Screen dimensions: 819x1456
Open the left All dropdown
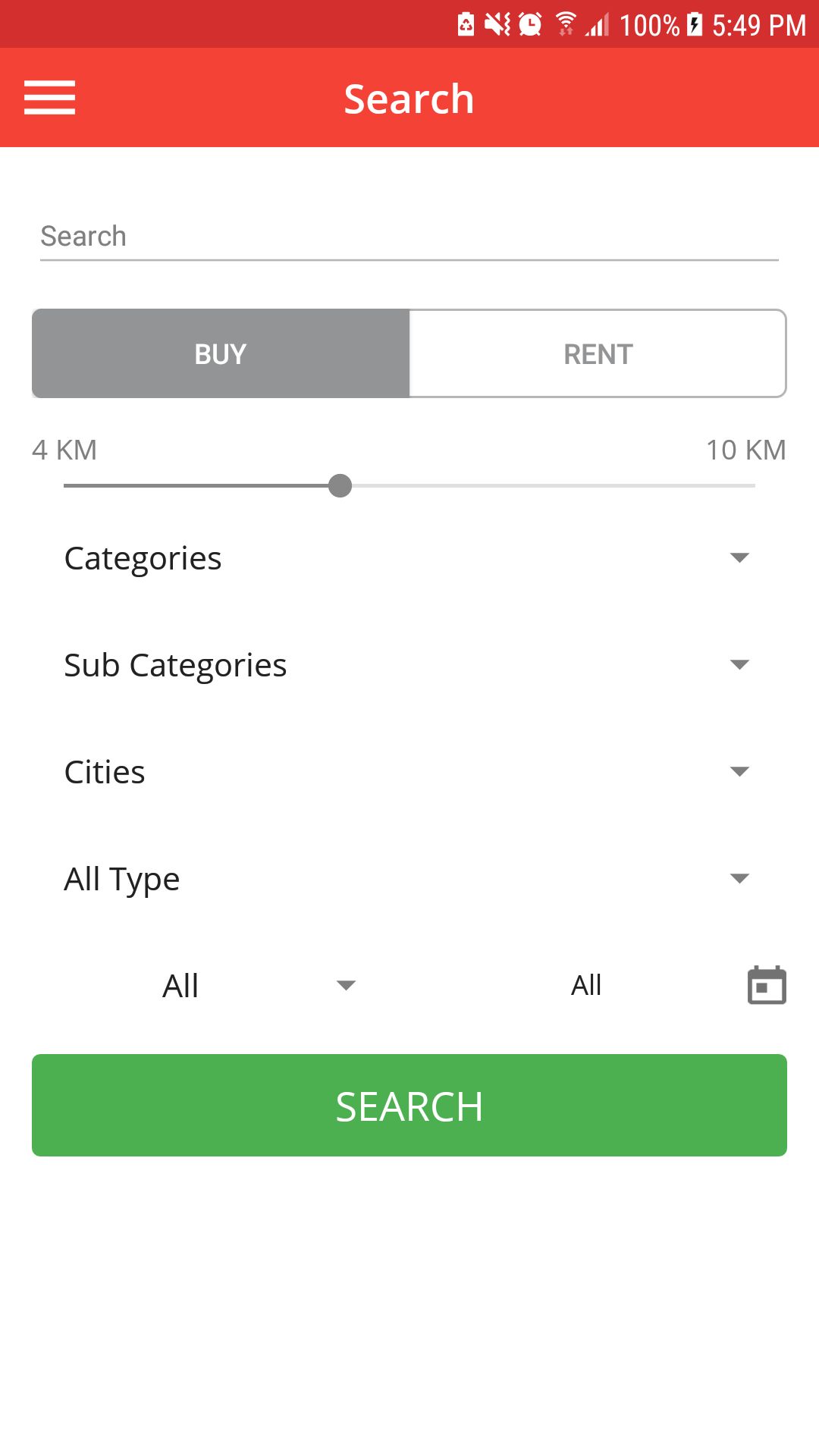tap(258, 986)
